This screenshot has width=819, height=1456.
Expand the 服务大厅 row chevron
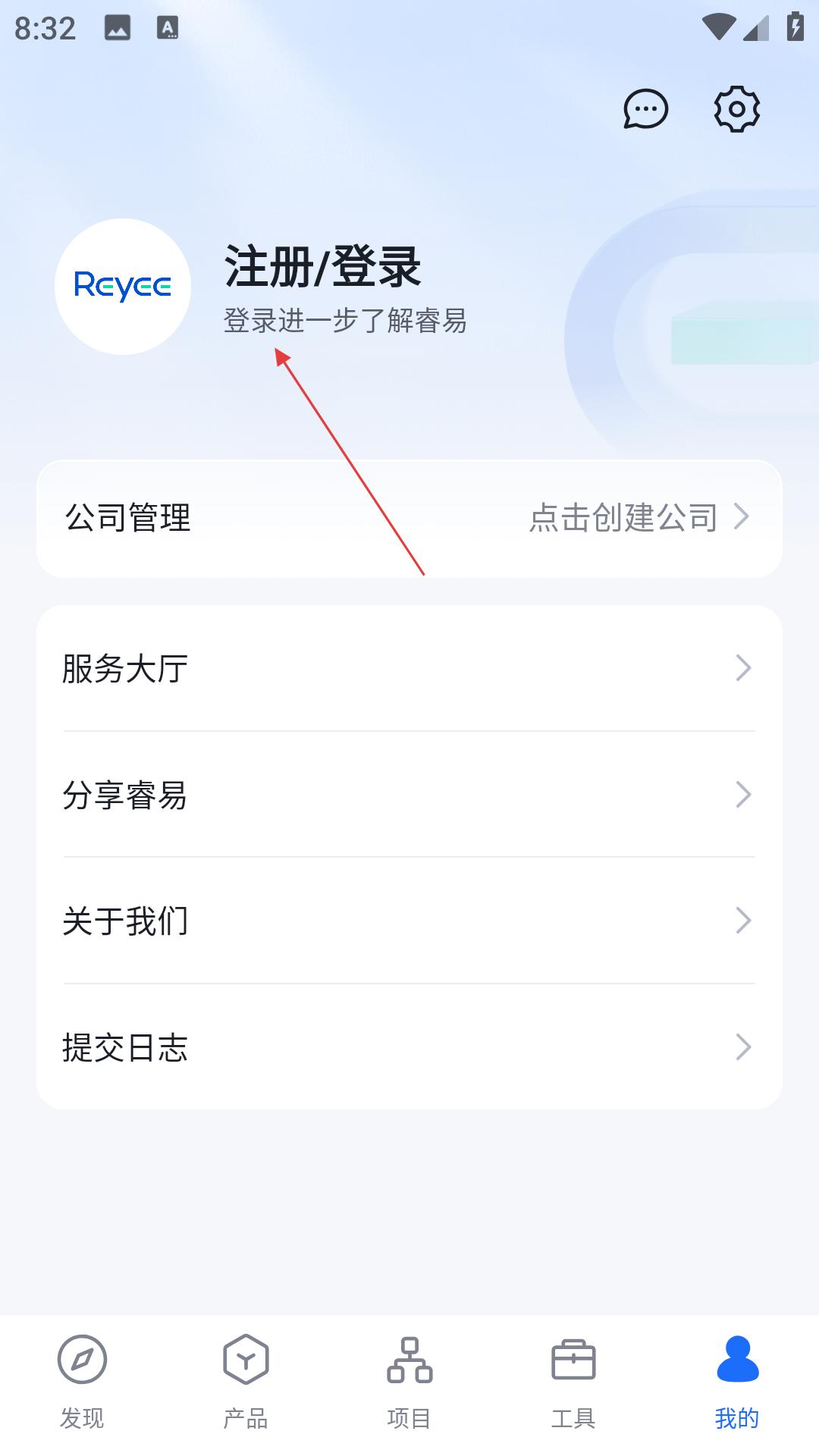coord(744,668)
